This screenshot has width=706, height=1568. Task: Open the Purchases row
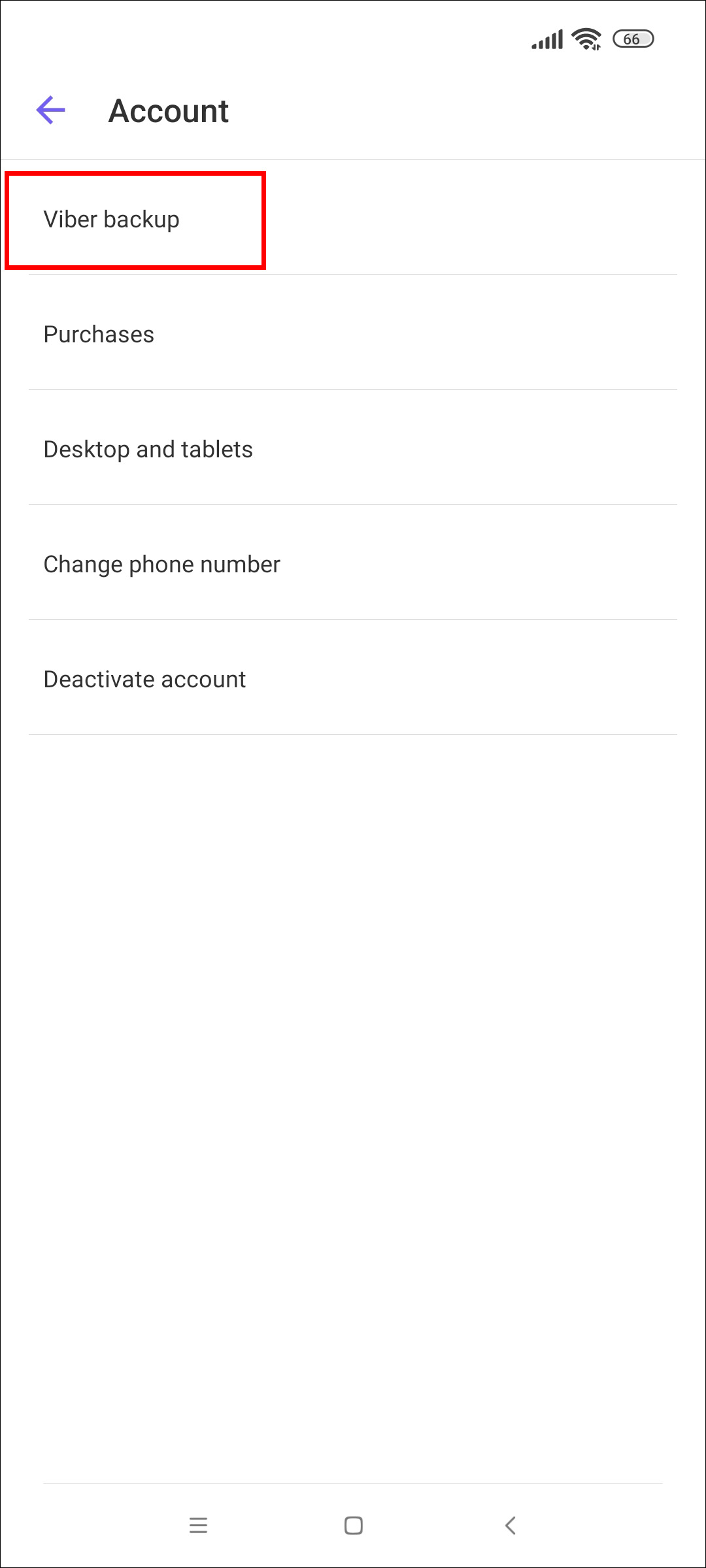99,335
